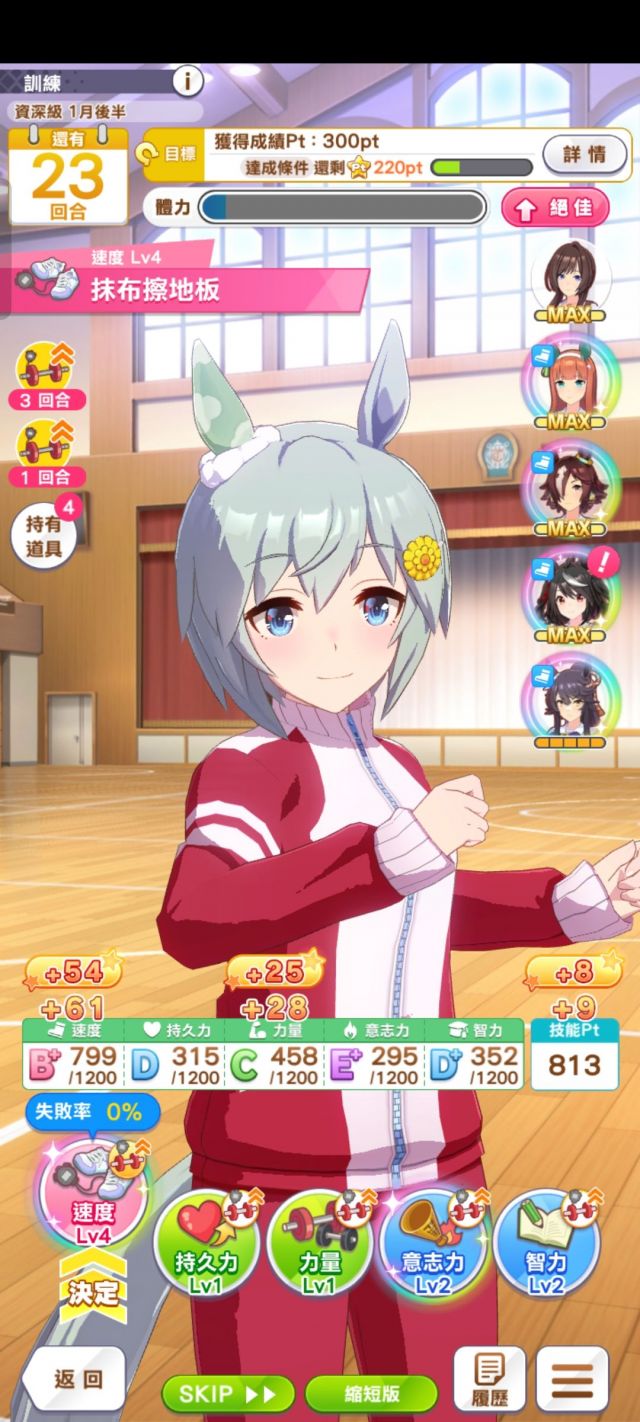Open the training info icon
This screenshot has height=1422, width=640.
tap(188, 80)
